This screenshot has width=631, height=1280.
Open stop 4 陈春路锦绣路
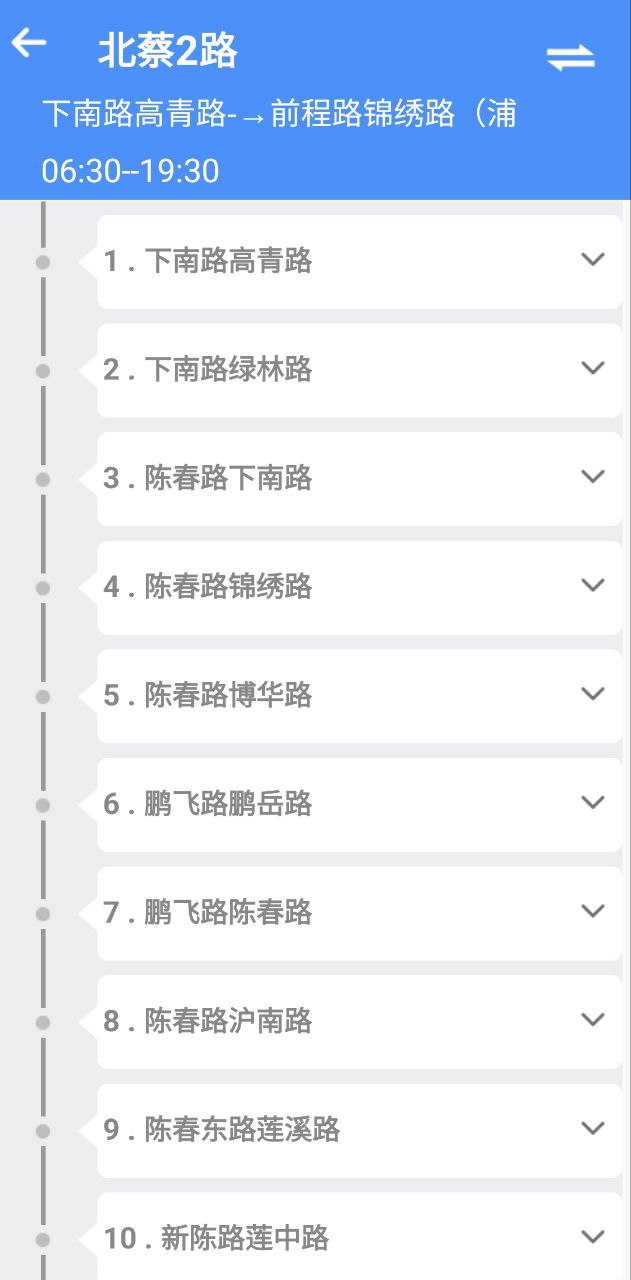click(x=592, y=585)
